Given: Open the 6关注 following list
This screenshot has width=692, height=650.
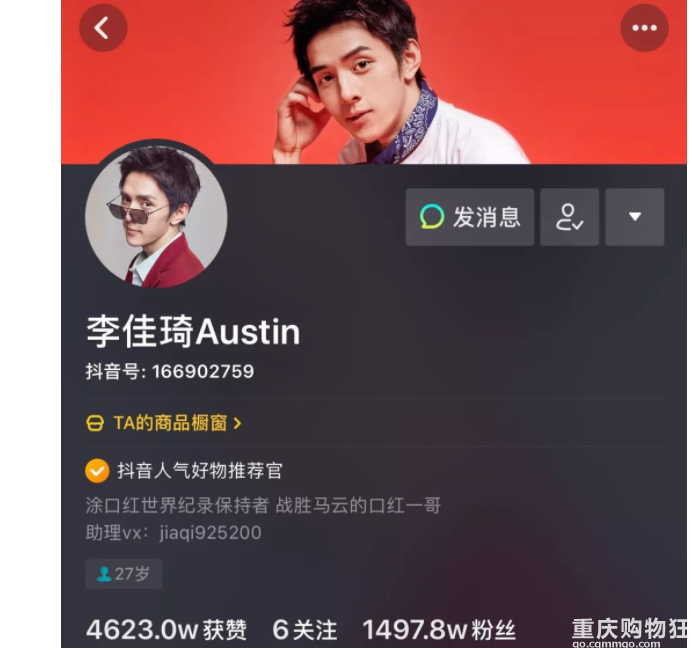Looking at the screenshot, I should coord(305,630).
